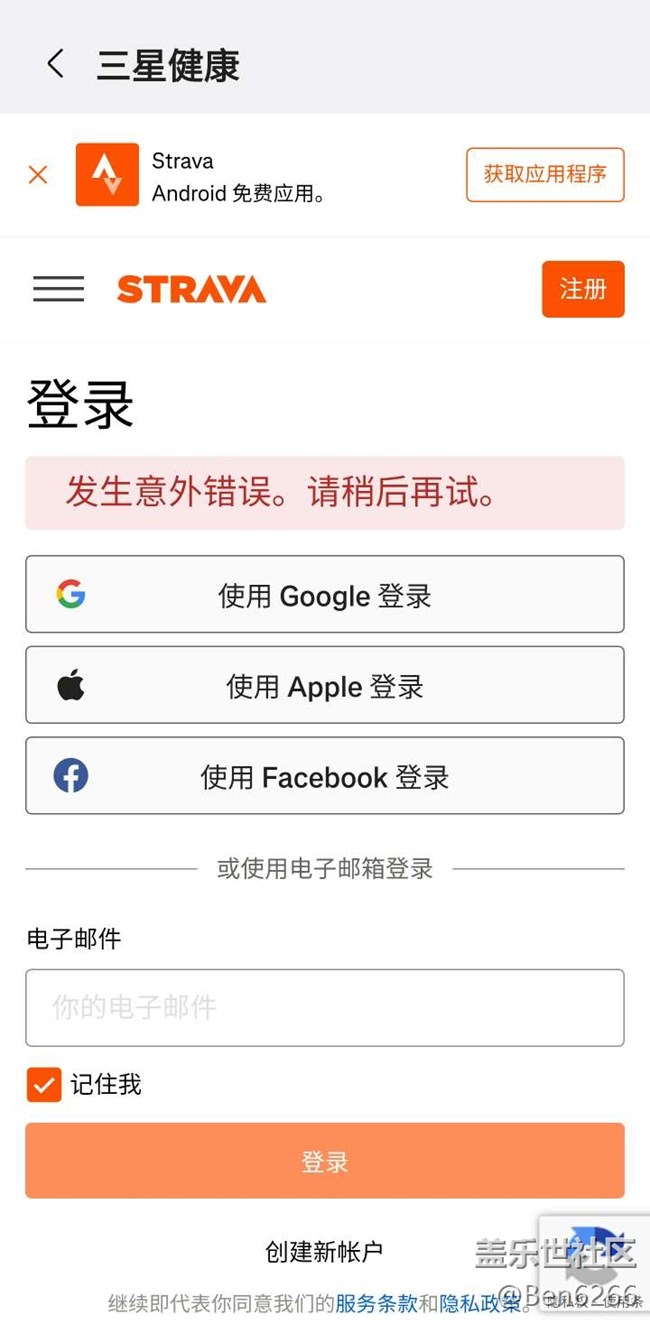The height and width of the screenshot is (1333, 650).
Task: Open the hamburger menu
Action: pyautogui.click(x=58, y=289)
